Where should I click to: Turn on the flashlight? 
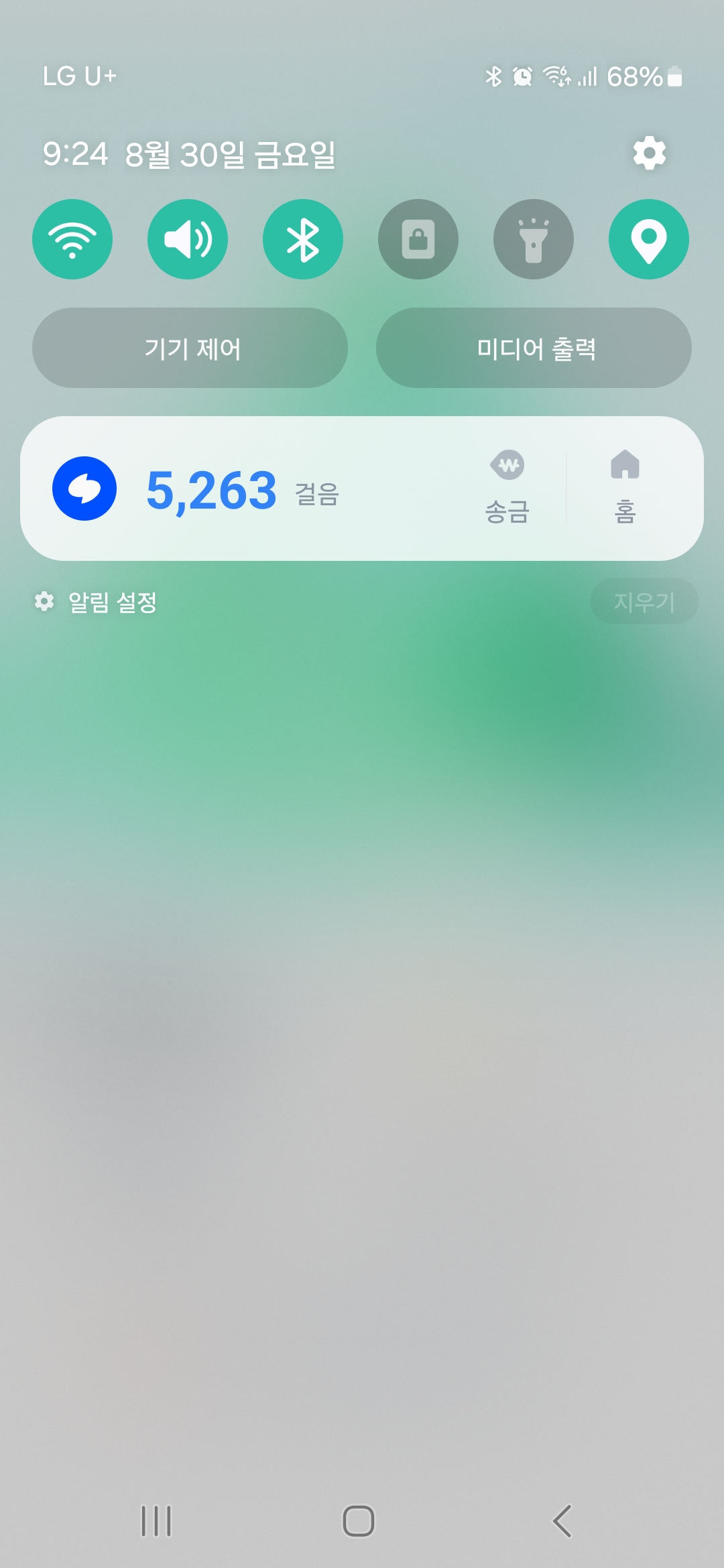(x=534, y=239)
